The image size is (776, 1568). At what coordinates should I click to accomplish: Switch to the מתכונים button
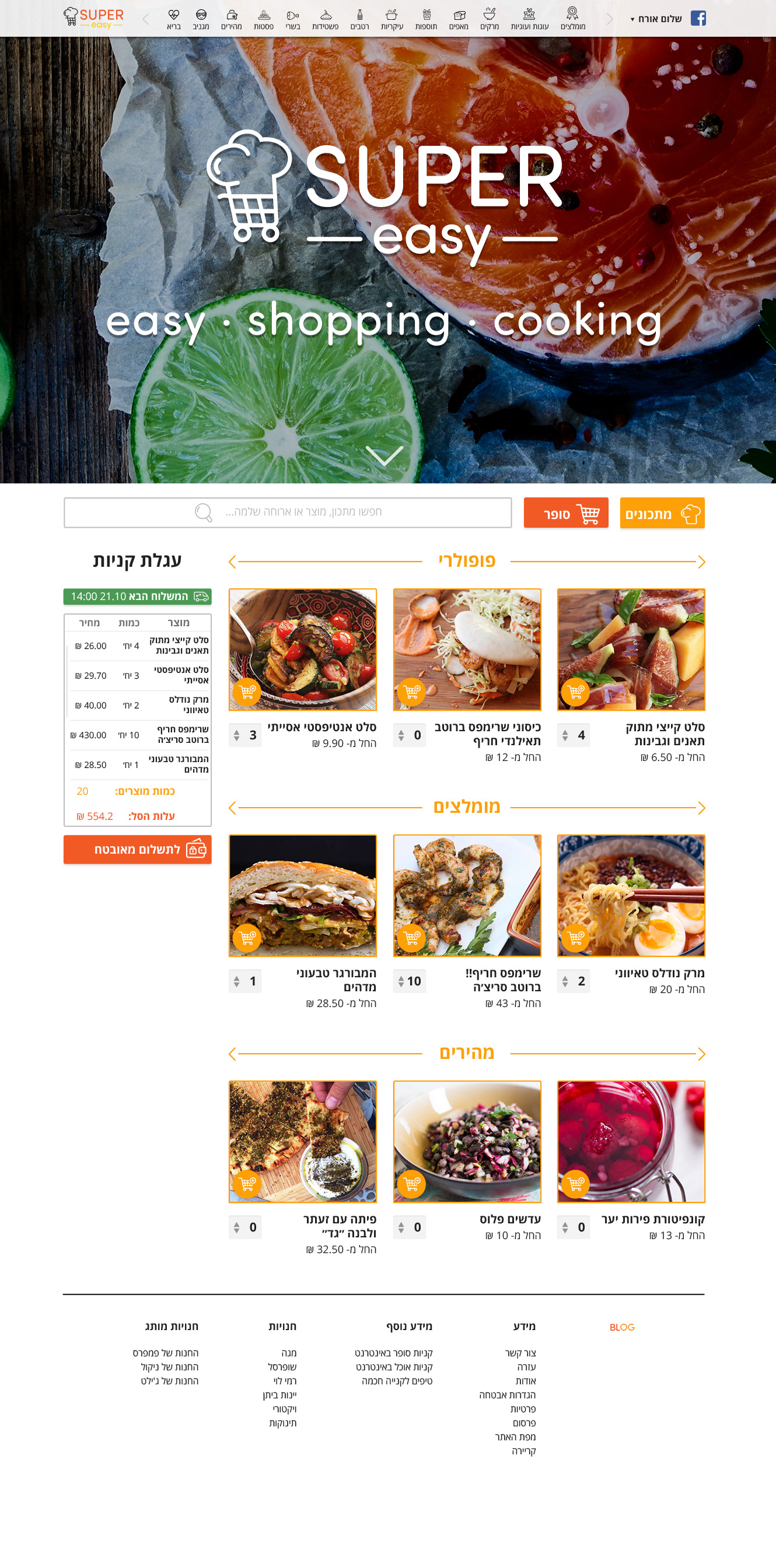(x=662, y=513)
